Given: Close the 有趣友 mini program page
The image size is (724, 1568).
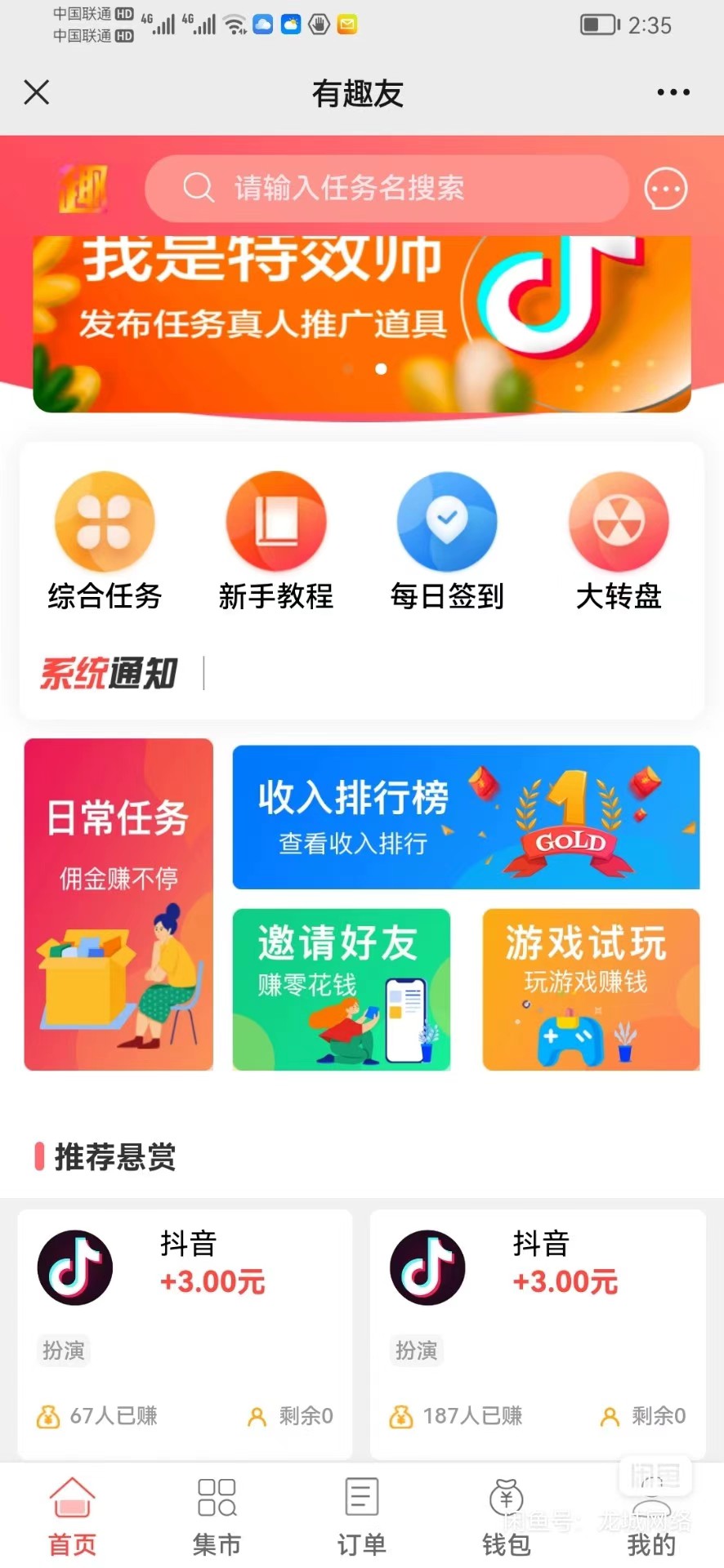Looking at the screenshot, I should [37, 92].
